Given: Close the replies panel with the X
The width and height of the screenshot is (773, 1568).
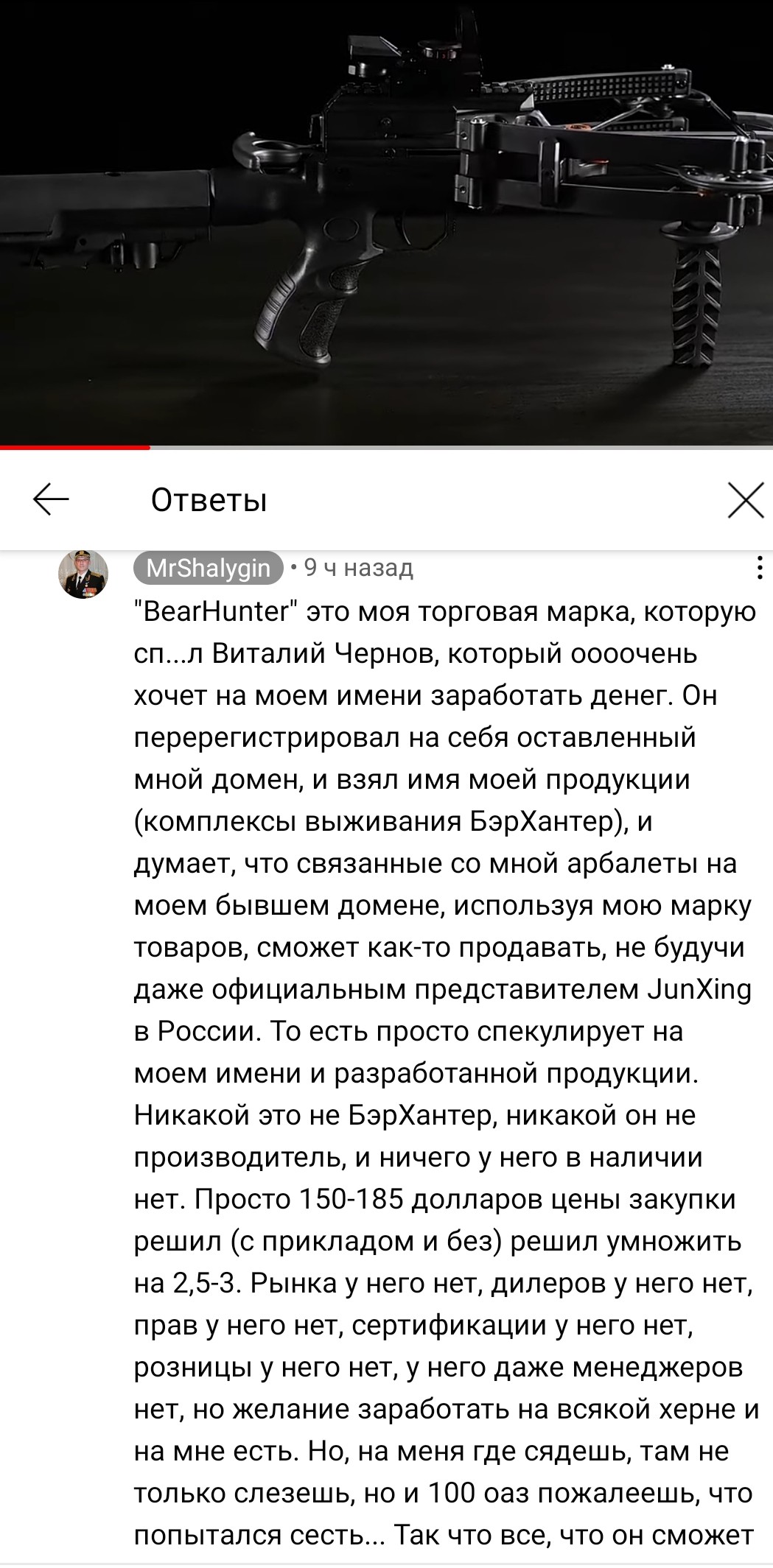Looking at the screenshot, I should (x=745, y=501).
